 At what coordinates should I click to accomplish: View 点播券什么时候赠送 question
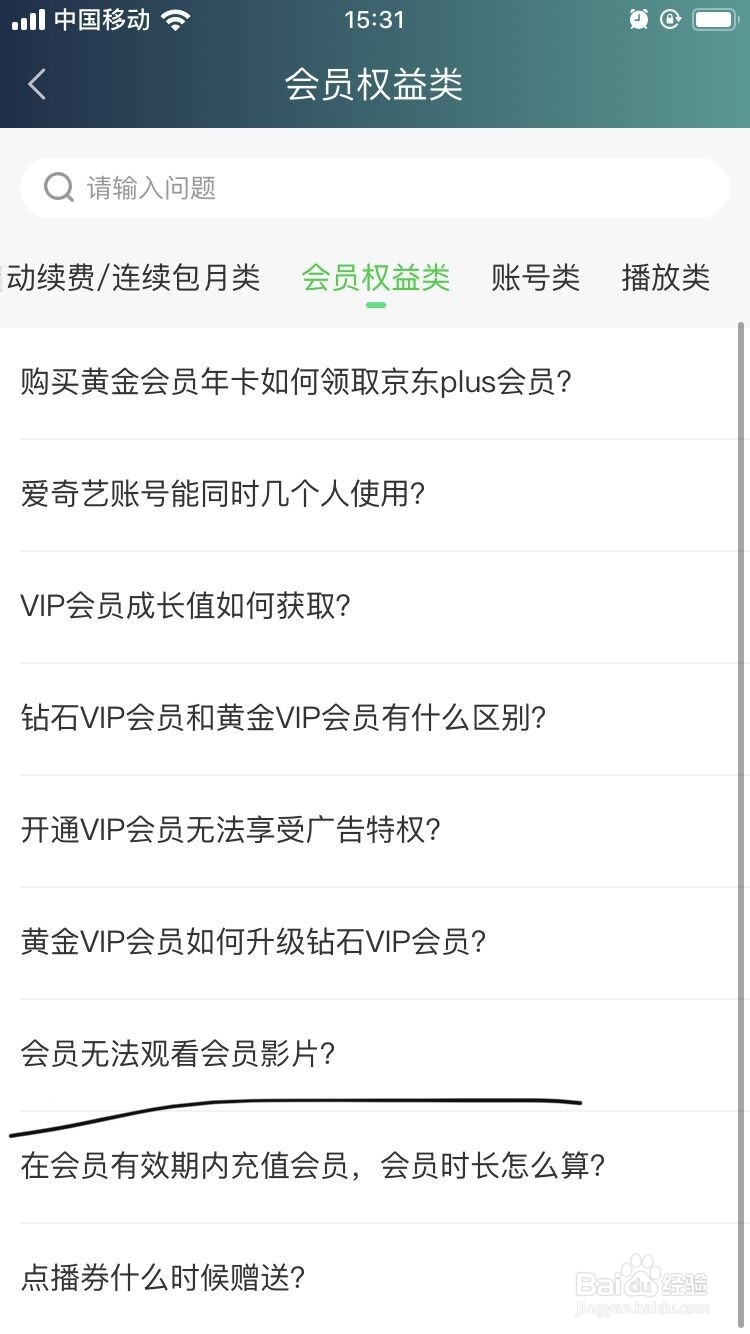[375, 1278]
